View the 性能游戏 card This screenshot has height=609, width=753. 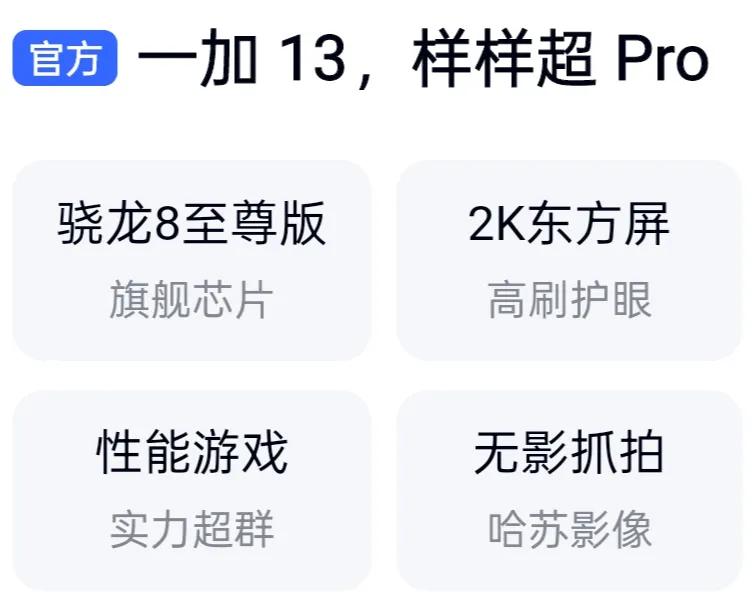(191, 490)
